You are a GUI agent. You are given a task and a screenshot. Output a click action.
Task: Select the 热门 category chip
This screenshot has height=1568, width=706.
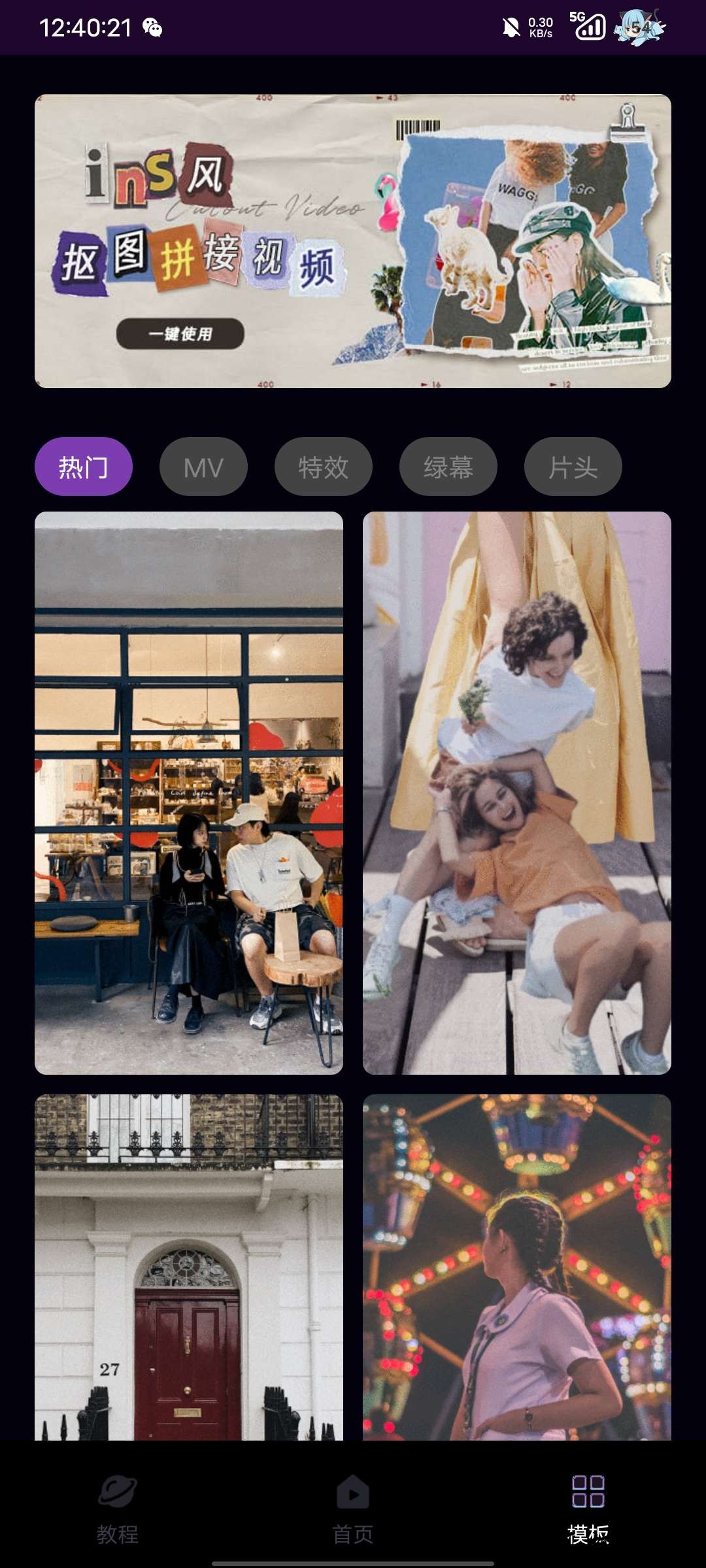pos(84,466)
